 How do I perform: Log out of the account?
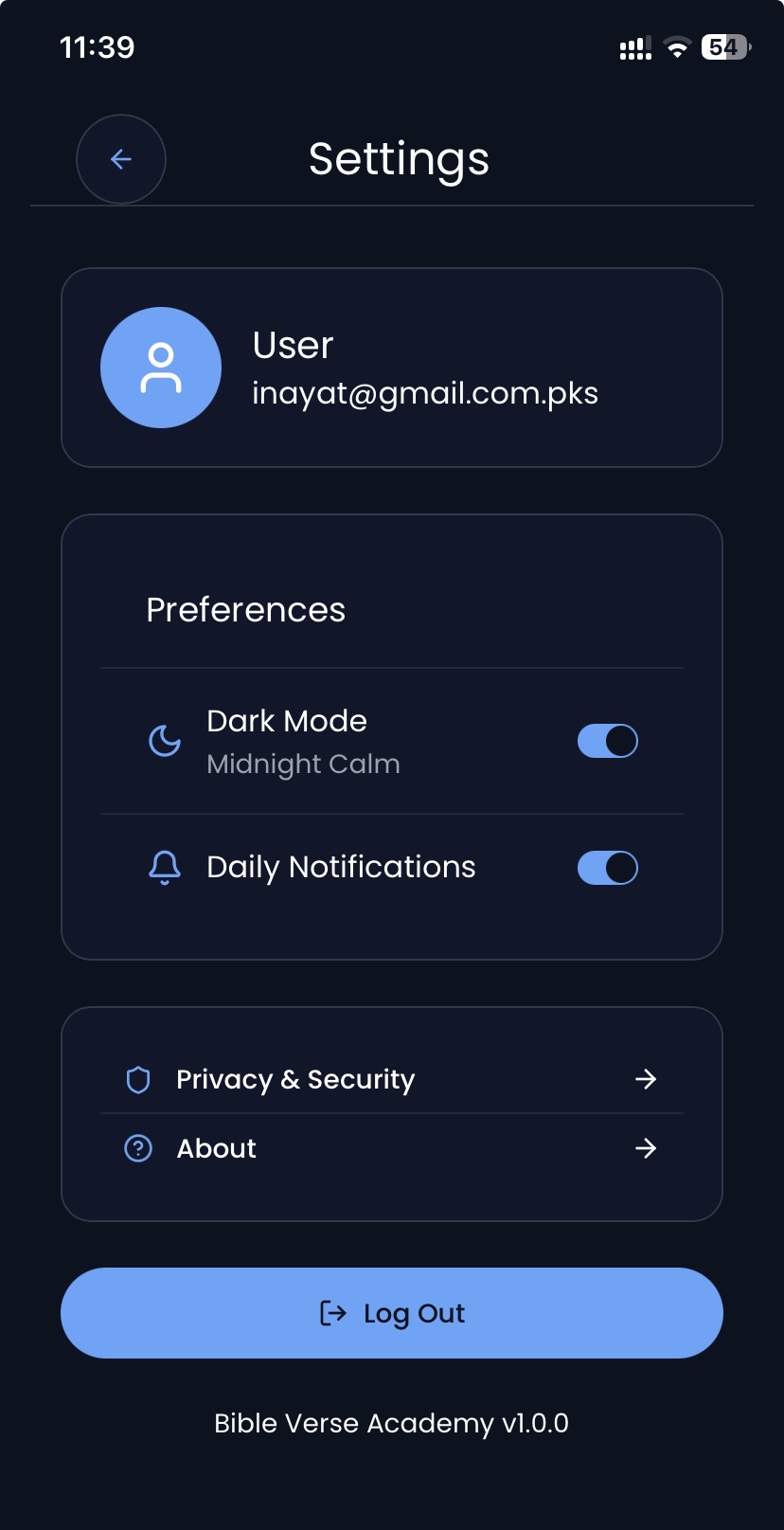pyautogui.click(x=391, y=1313)
